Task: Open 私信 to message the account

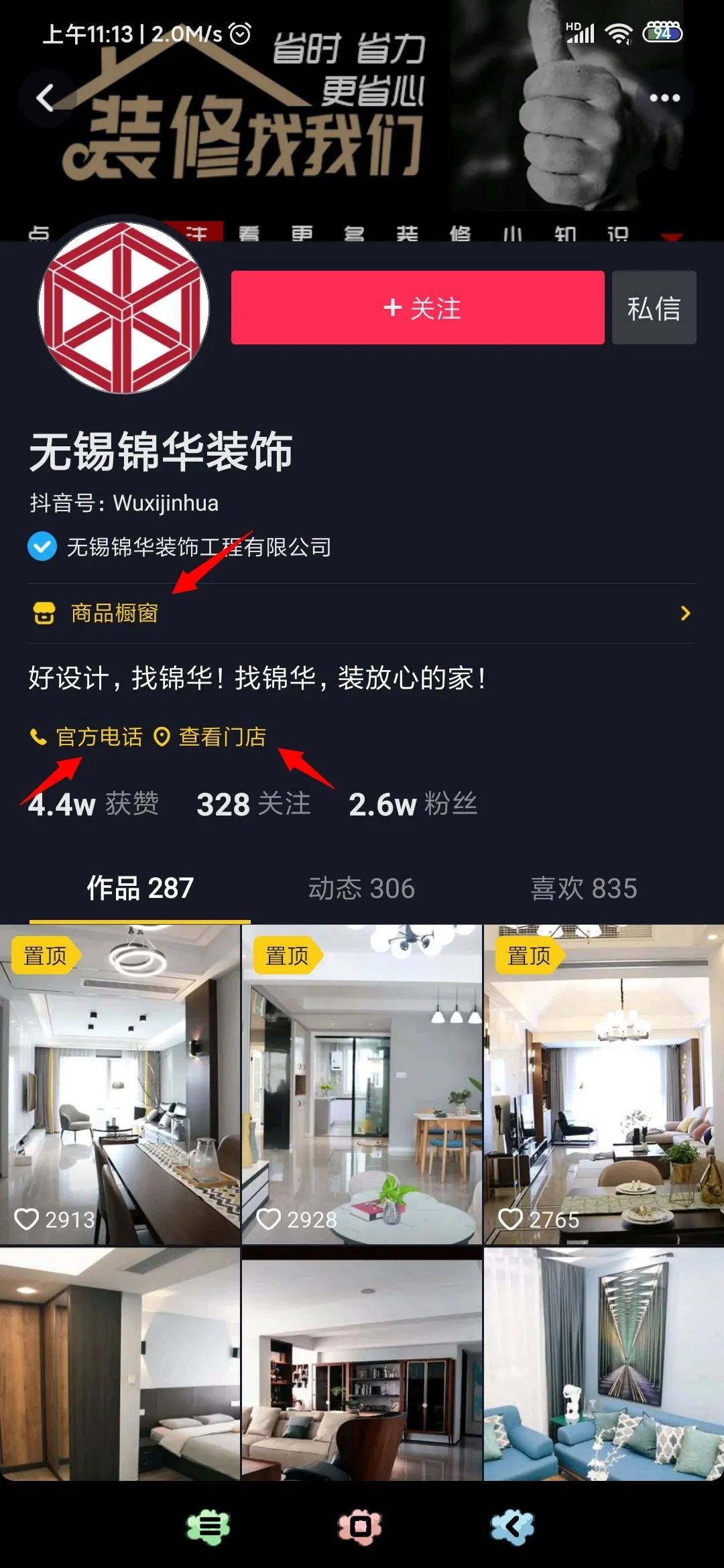Action: pos(654,308)
